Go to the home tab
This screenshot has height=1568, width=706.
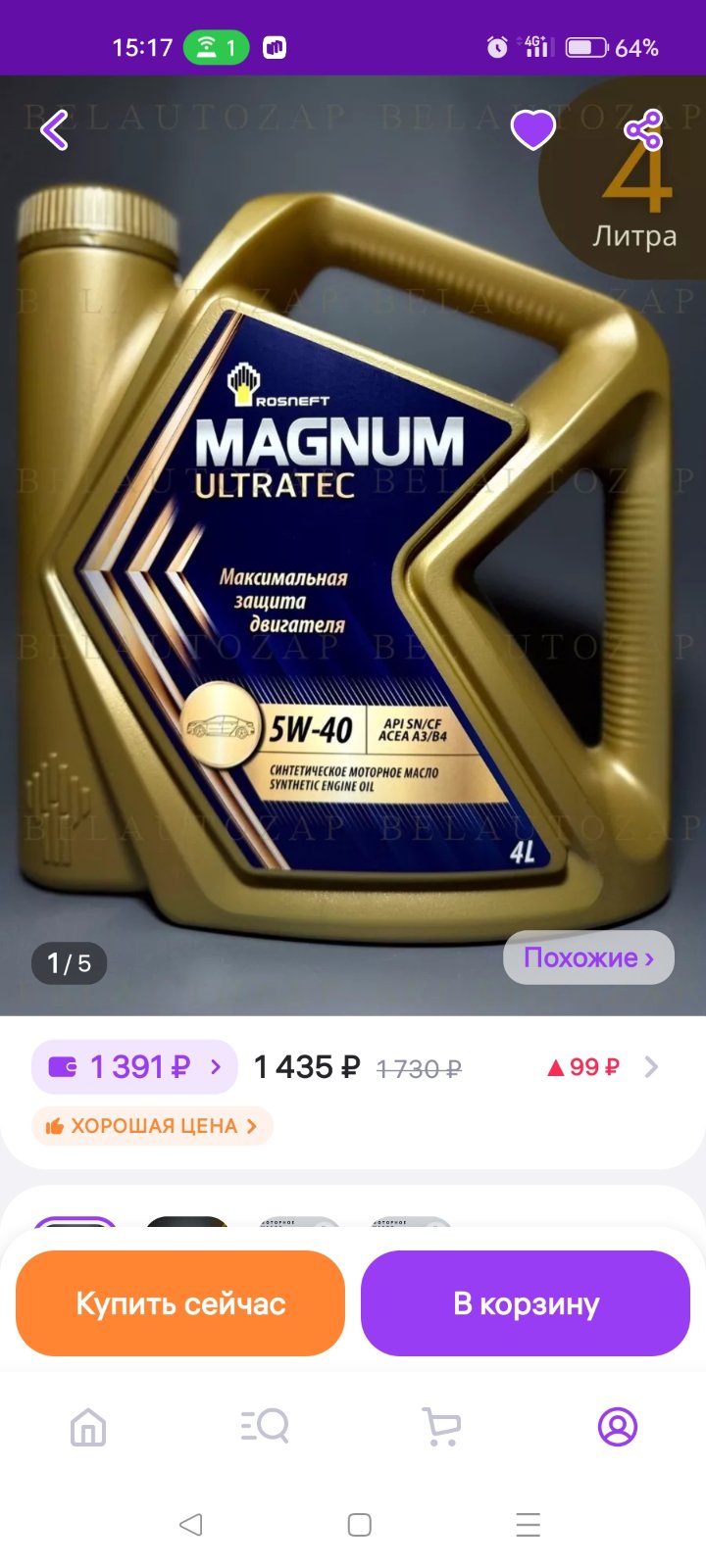88,1427
